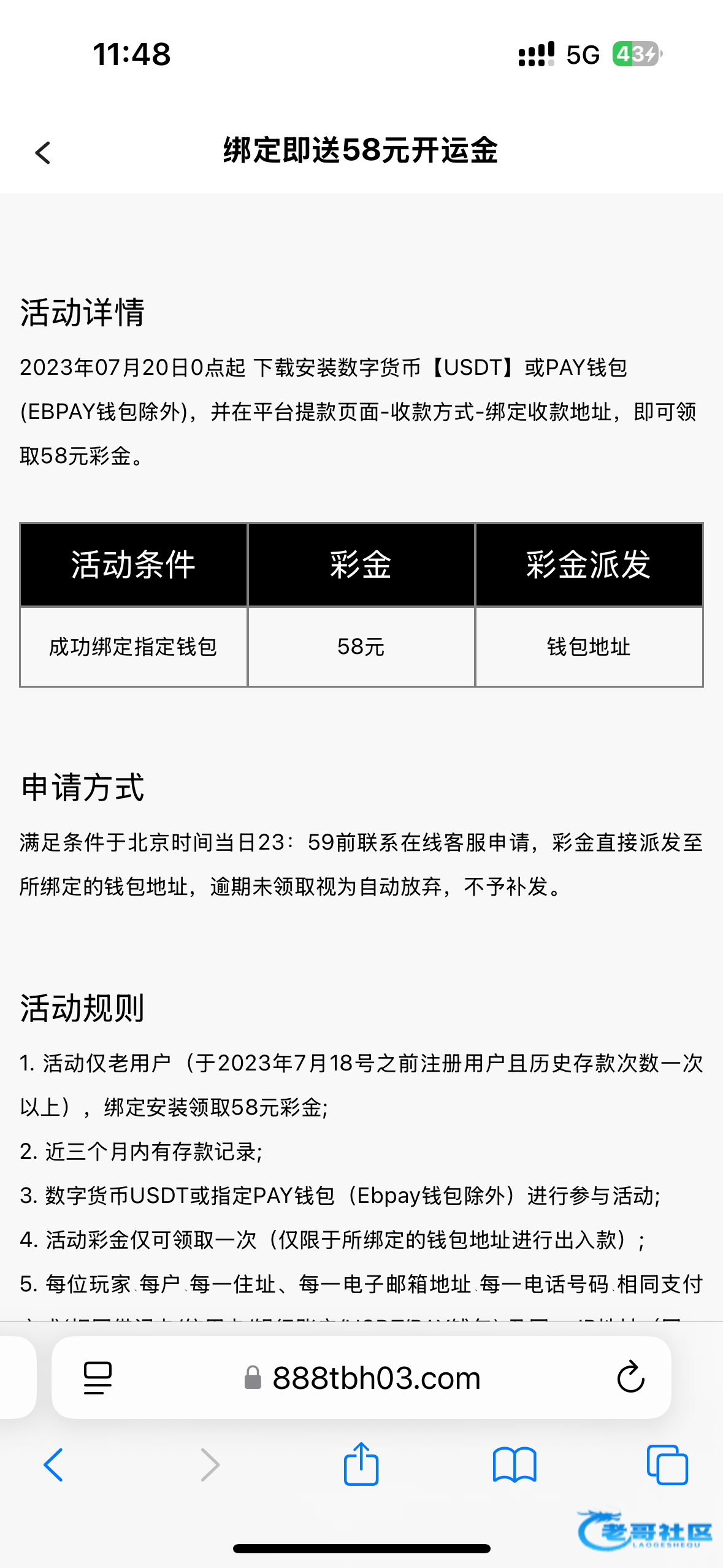Share this page with the share icon
Viewport: 723px width, 1568px height.
coord(361,1464)
